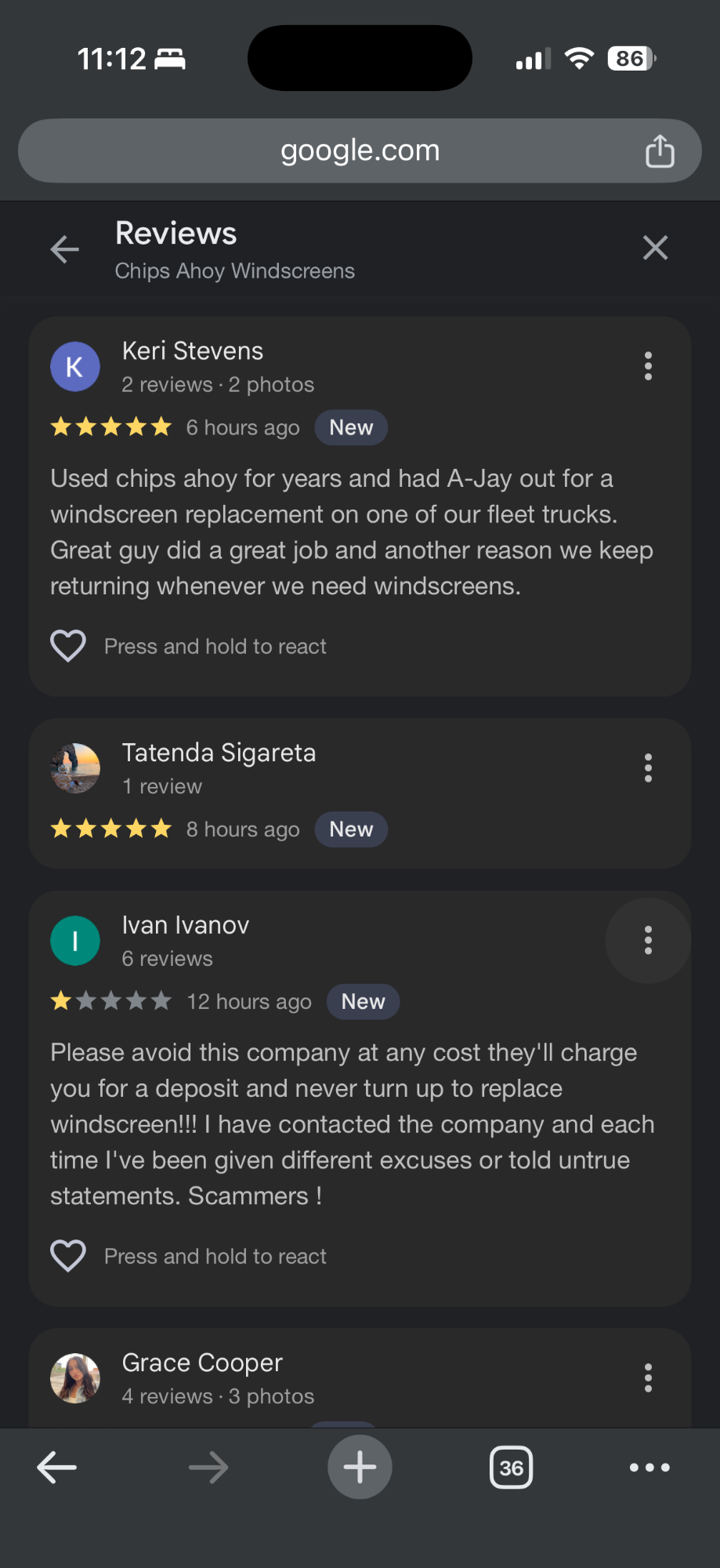View Tatenda Sigareta's profile
This screenshot has width=720, height=1568.
(x=219, y=753)
